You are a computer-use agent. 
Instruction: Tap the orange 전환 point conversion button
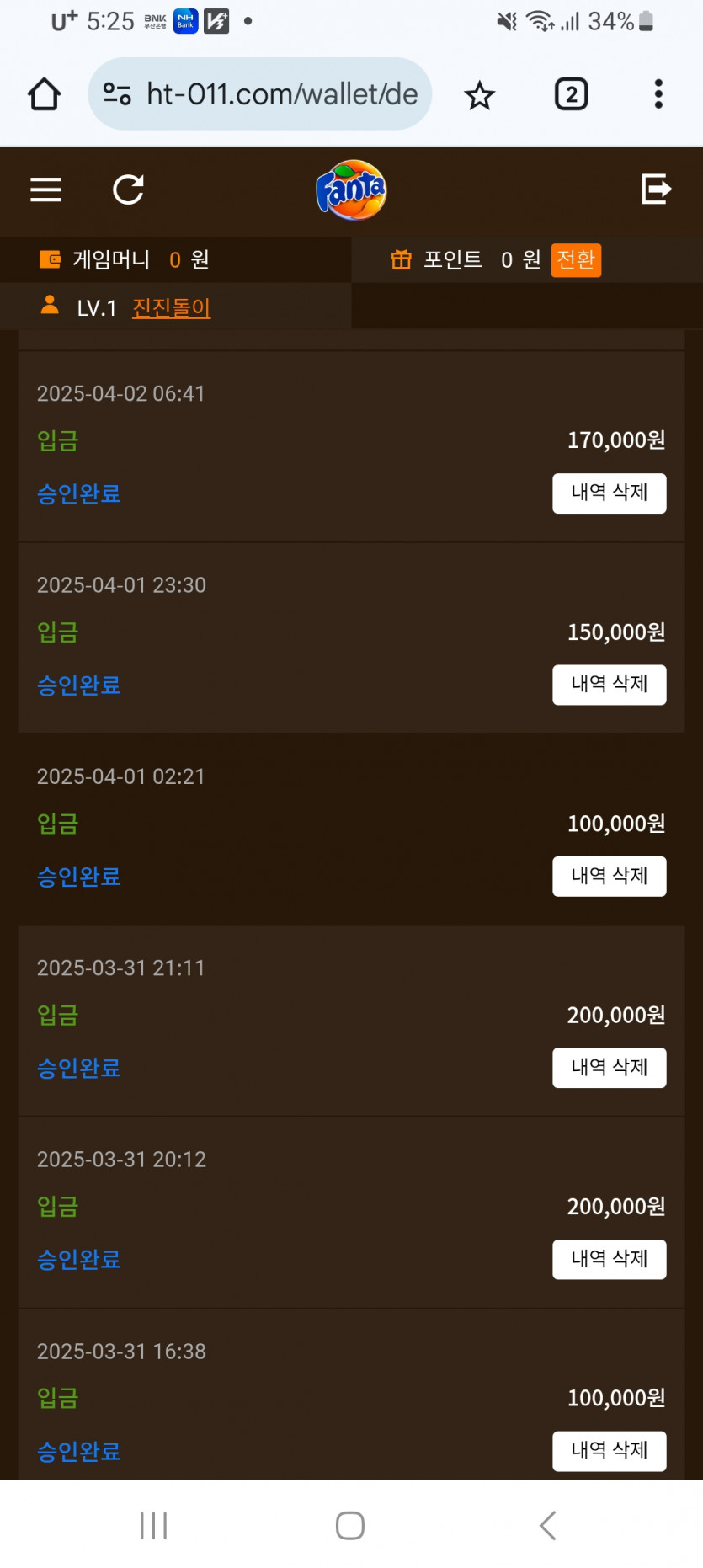point(576,260)
